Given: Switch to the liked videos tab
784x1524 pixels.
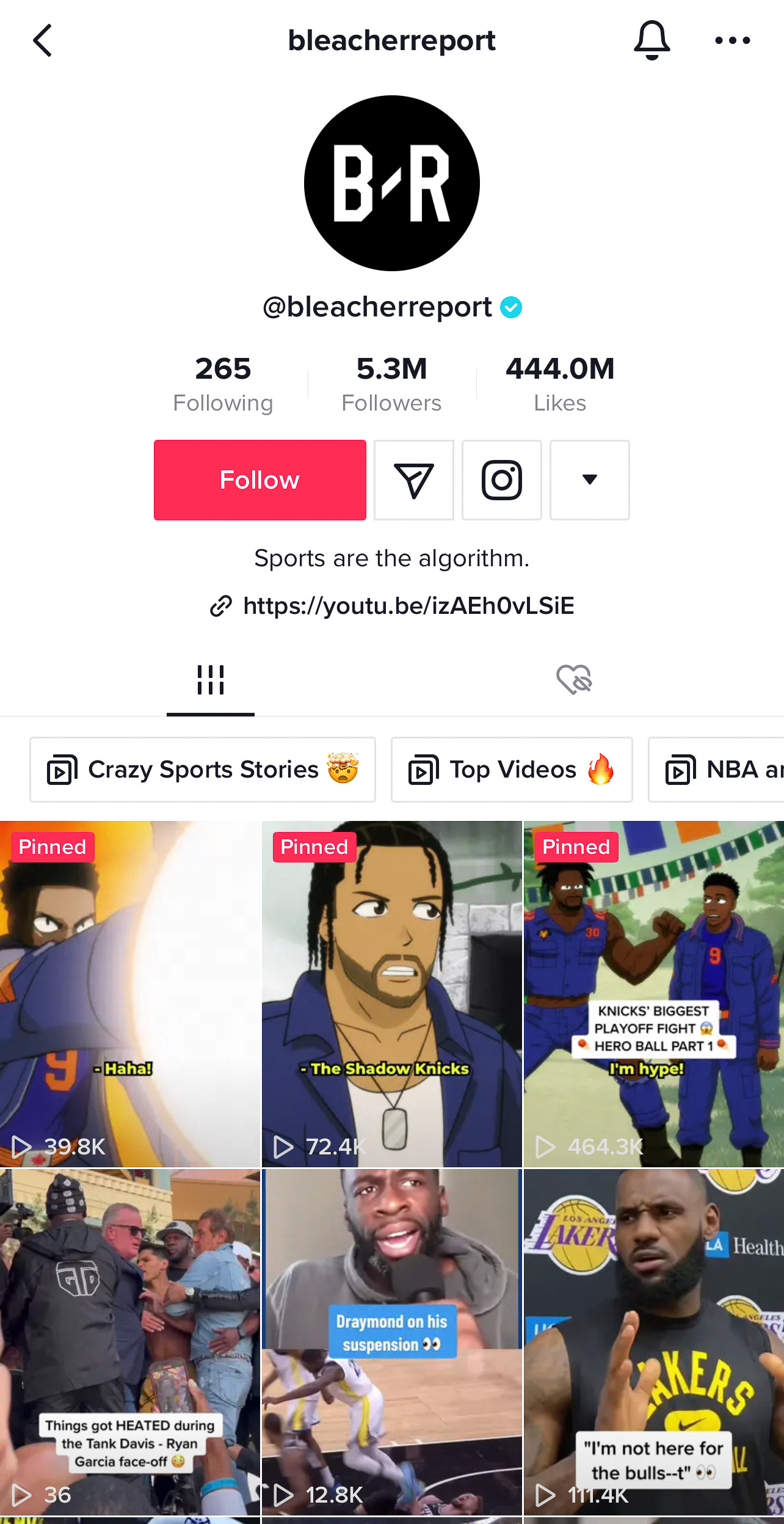Looking at the screenshot, I should point(574,680).
